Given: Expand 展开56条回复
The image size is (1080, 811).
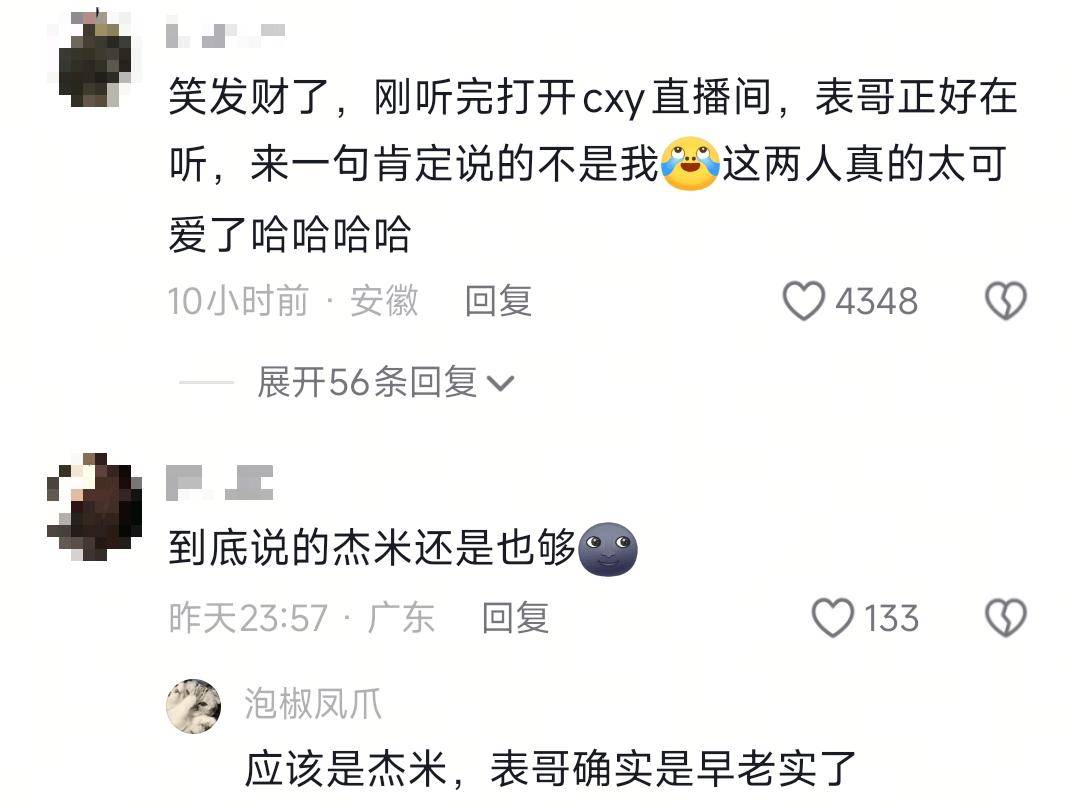Looking at the screenshot, I should click(385, 382).
